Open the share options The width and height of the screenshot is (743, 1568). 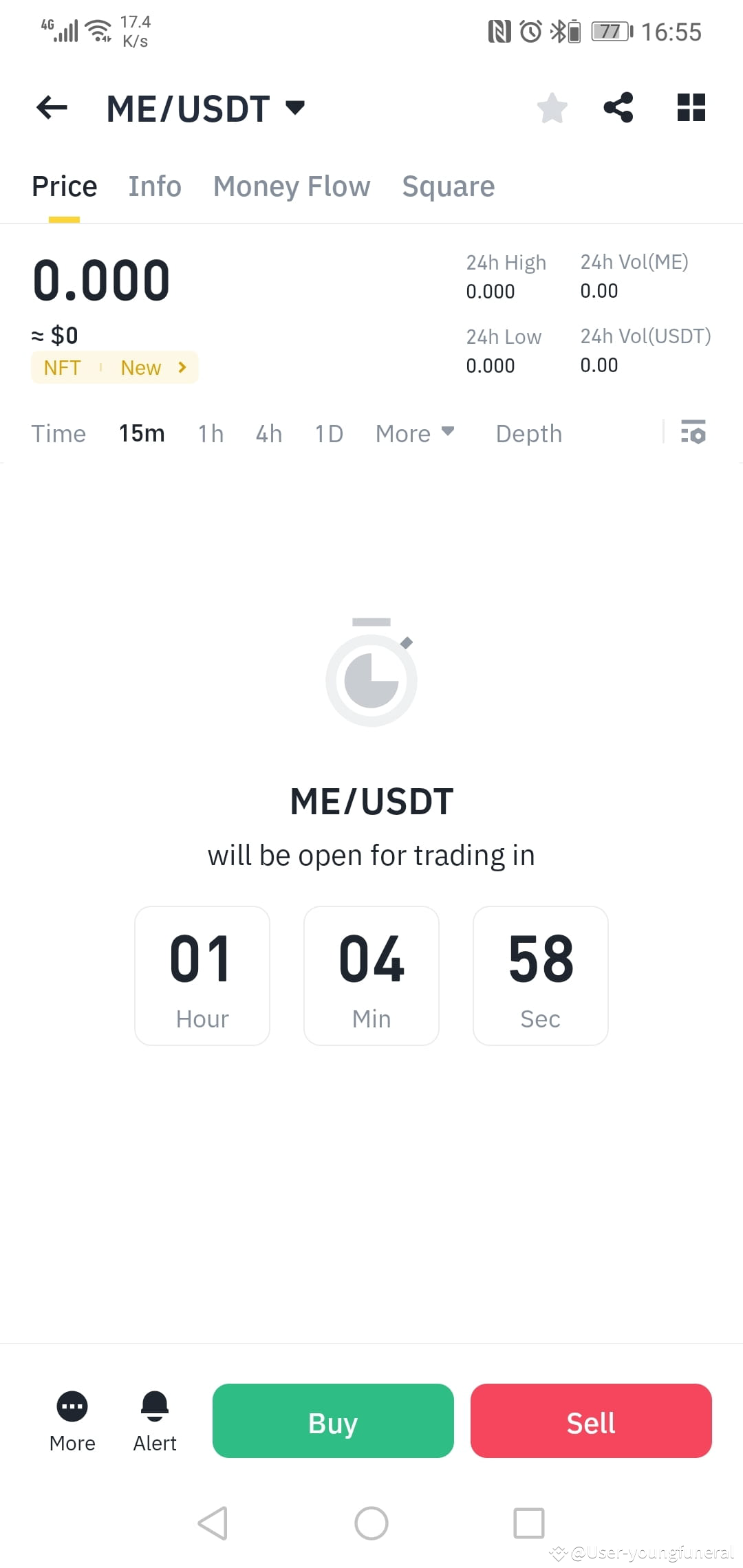618,107
